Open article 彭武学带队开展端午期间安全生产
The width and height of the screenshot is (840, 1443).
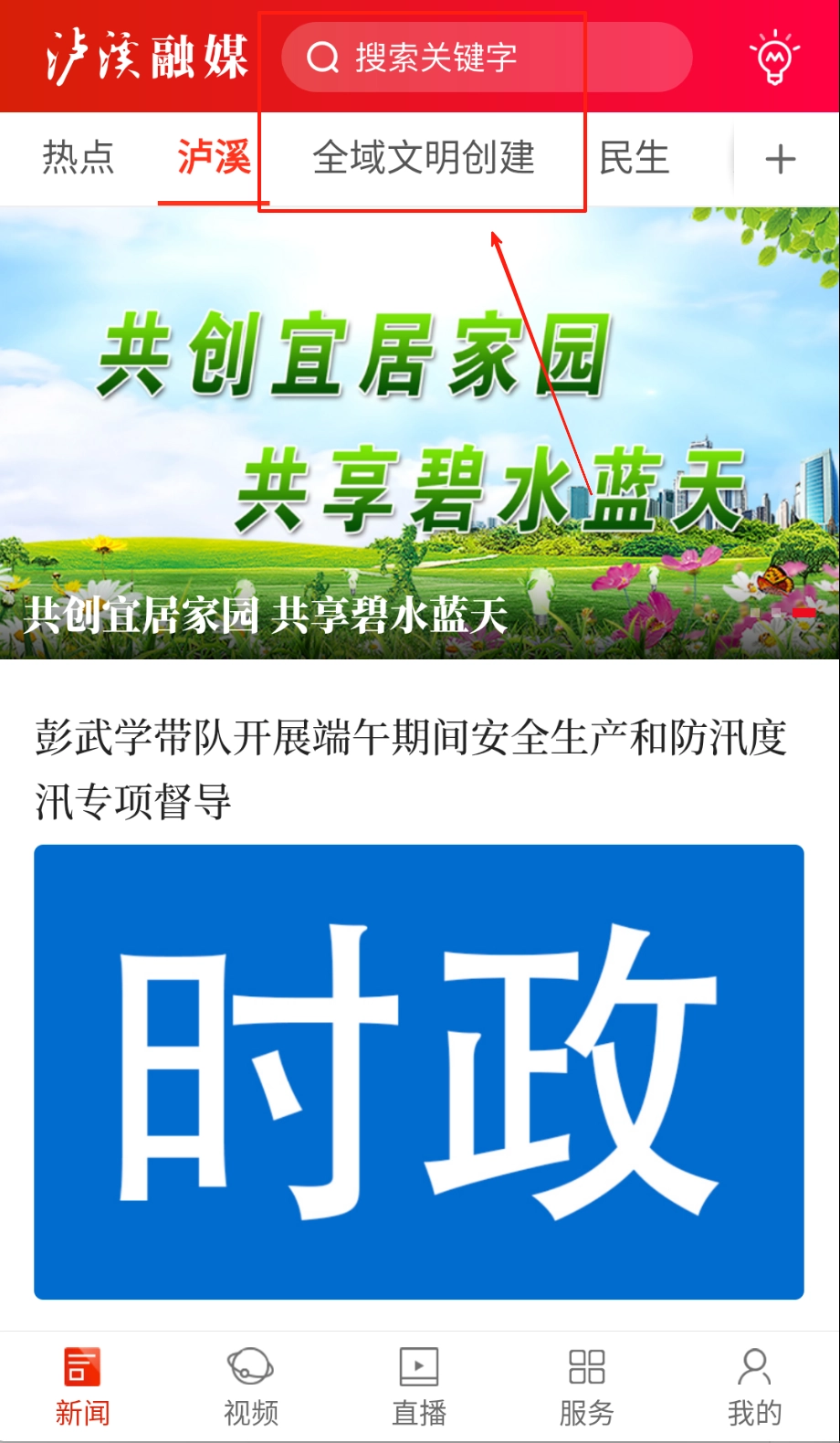(410, 768)
